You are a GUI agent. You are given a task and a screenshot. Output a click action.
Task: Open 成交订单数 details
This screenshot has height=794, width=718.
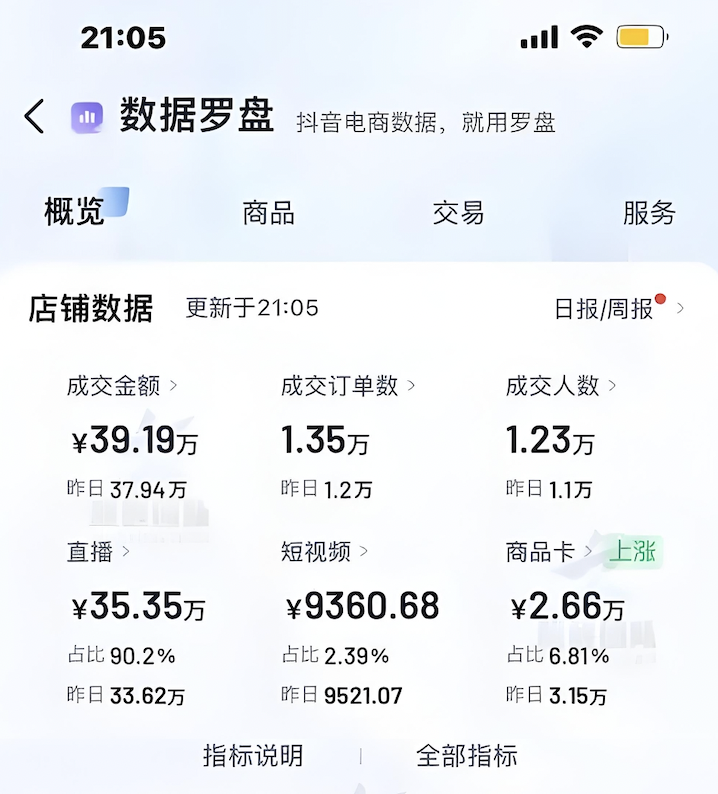347,386
